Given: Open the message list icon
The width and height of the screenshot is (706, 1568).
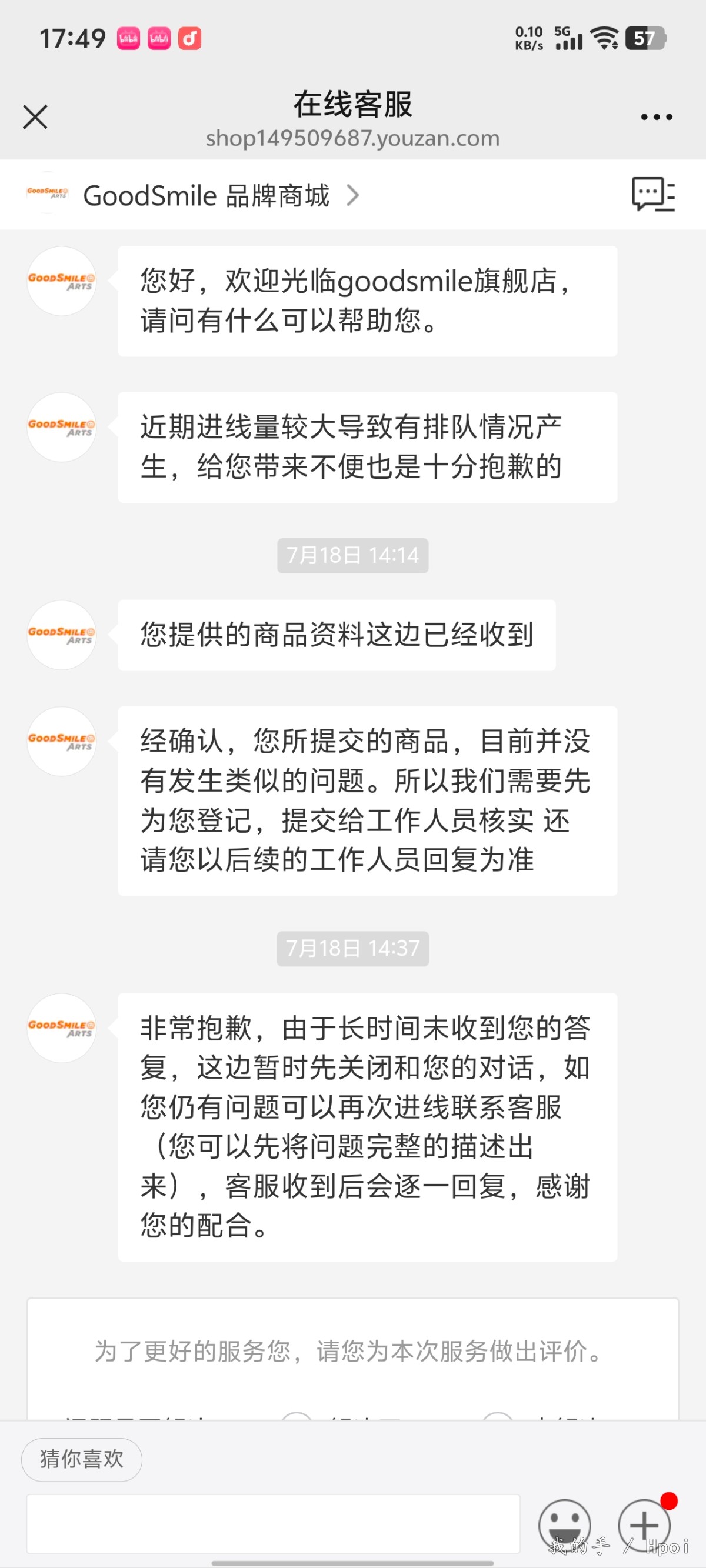Looking at the screenshot, I should pos(652,194).
